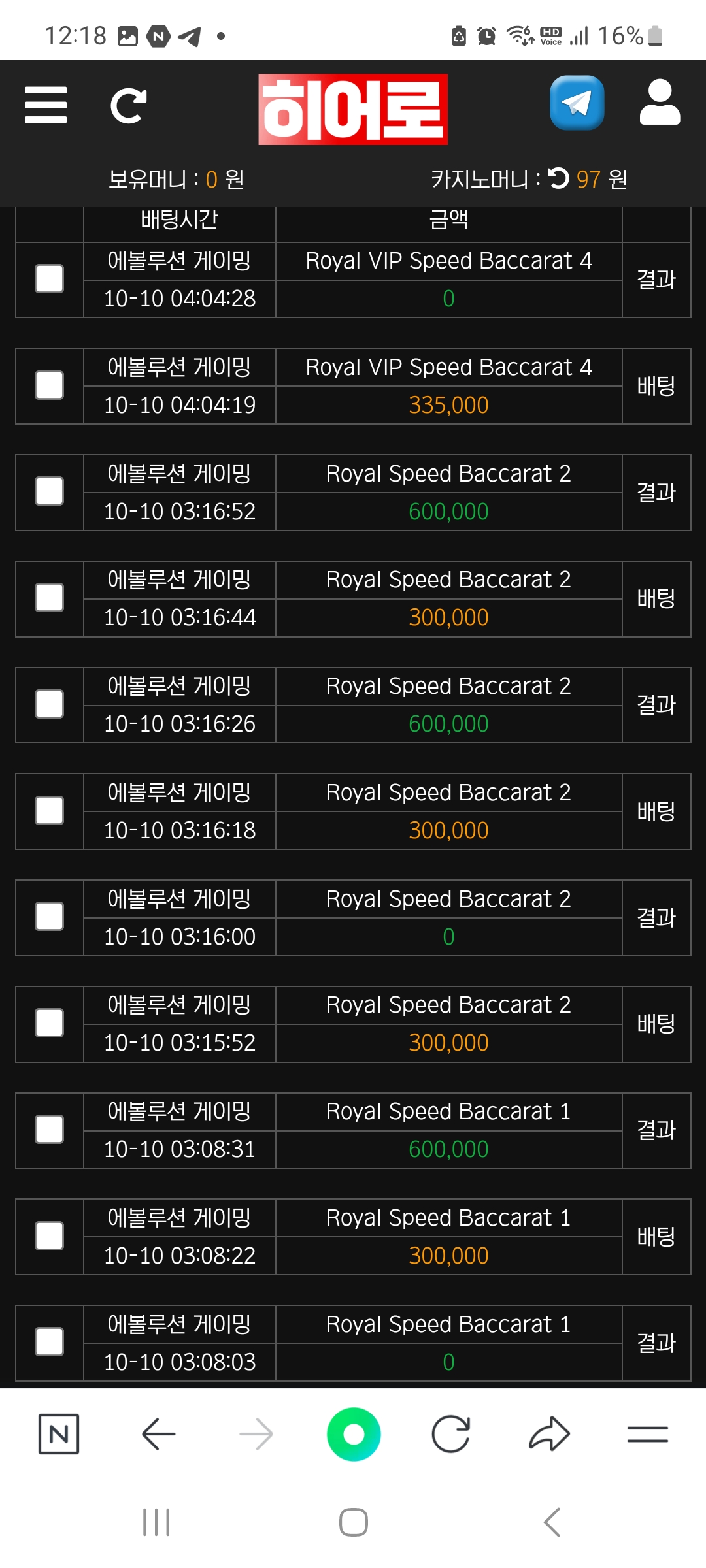Viewport: 706px width, 1568px height.
Task: Tap the refresh icon in the header
Action: pos(128,106)
